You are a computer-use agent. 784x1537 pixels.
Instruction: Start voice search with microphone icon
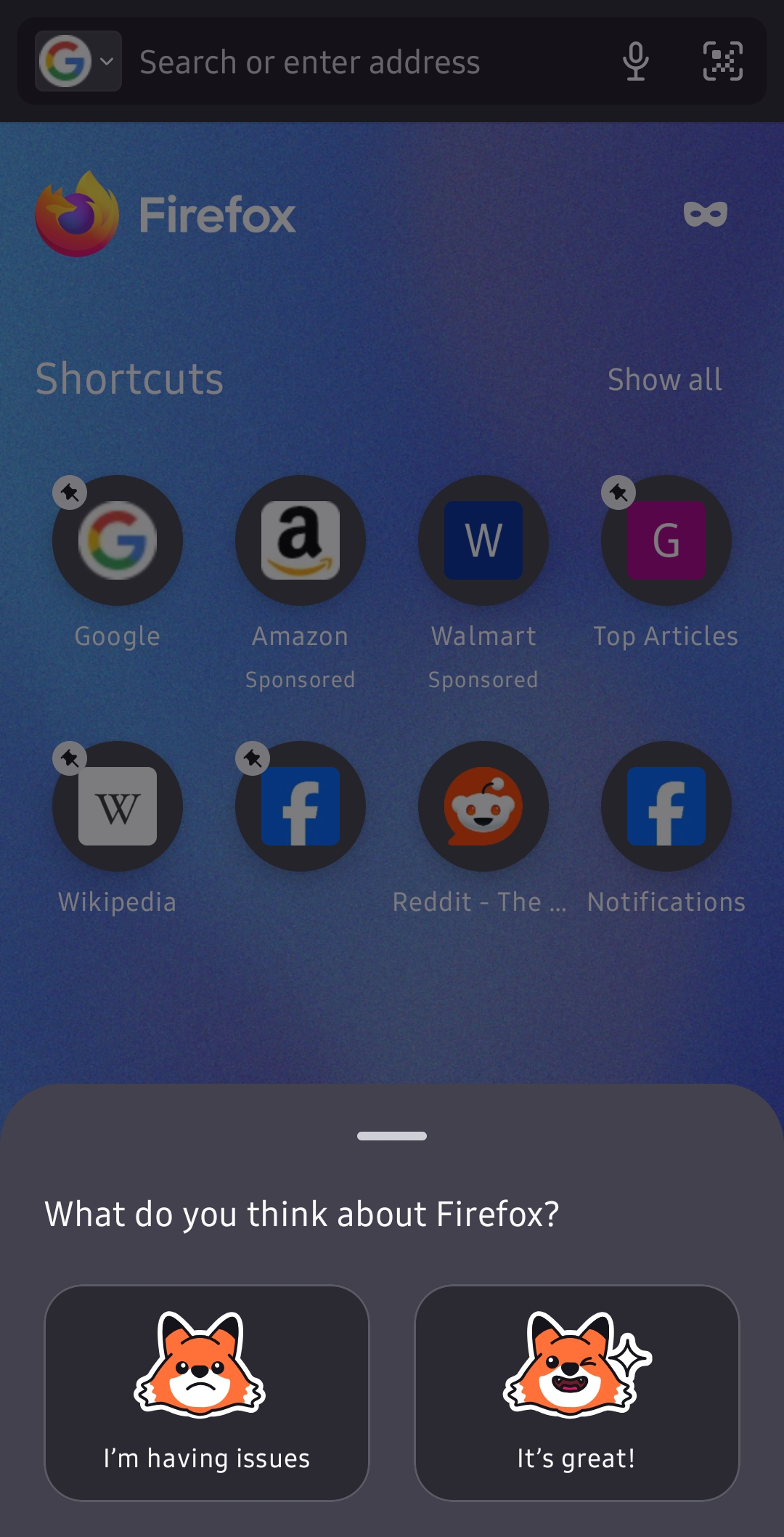tap(635, 61)
